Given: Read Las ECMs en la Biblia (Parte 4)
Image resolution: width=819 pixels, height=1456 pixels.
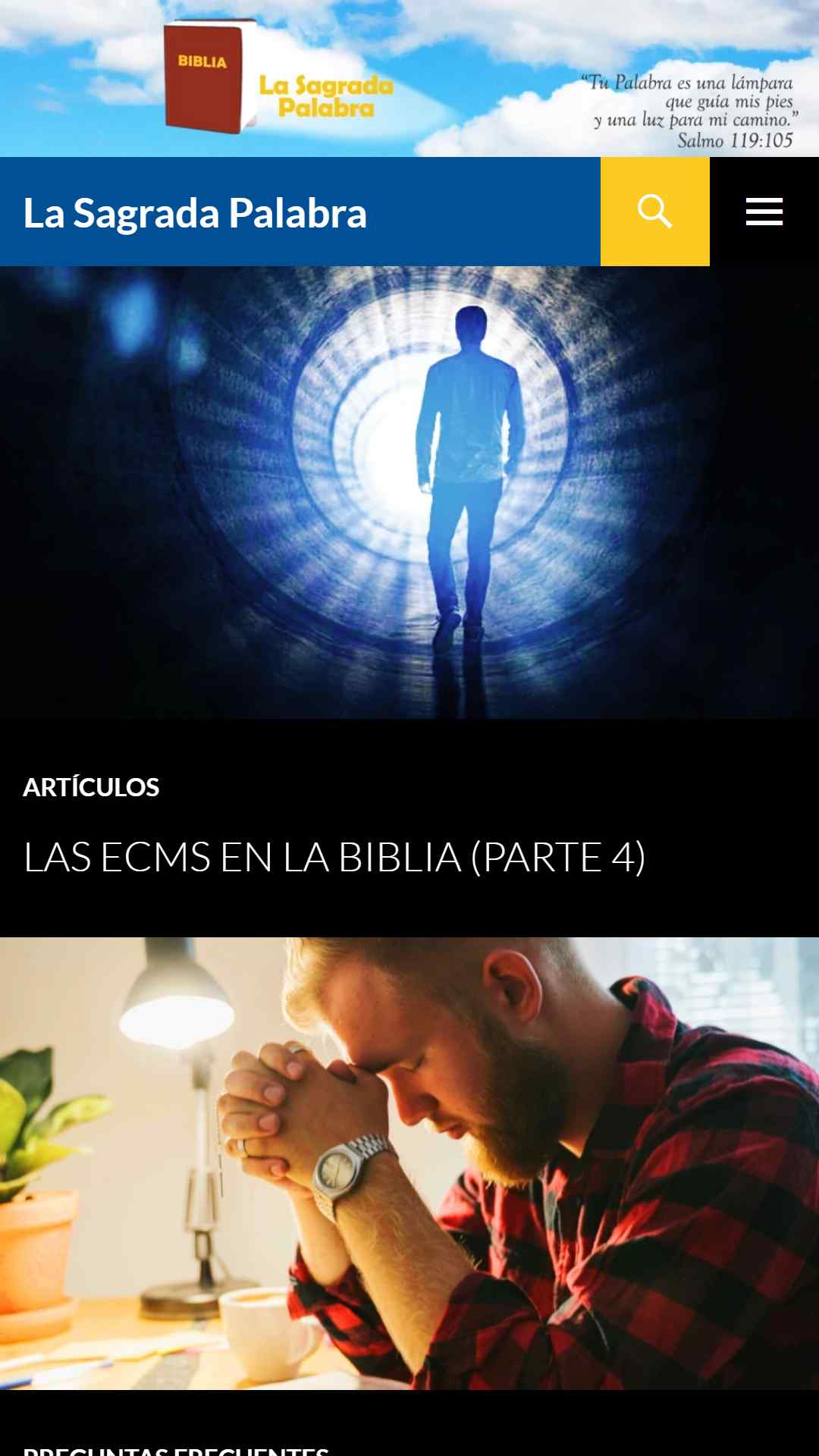Looking at the screenshot, I should click(334, 858).
